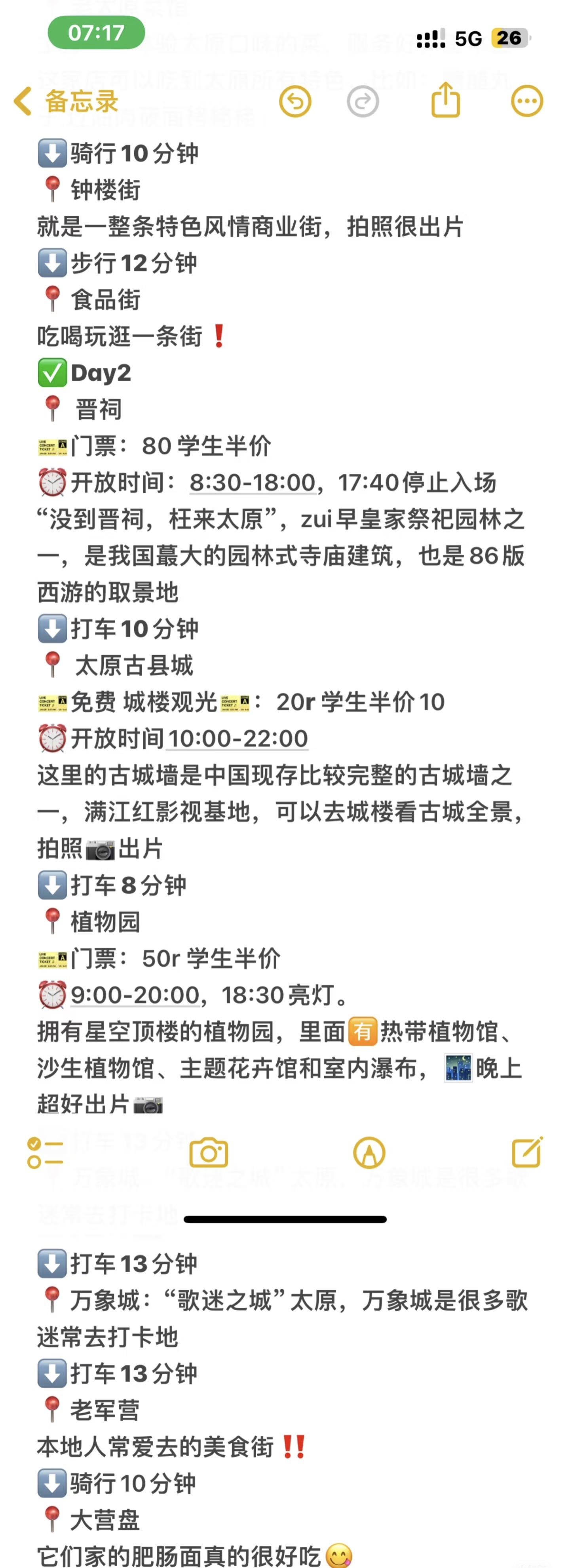
Task: Compose a new note
Action: coord(527,1152)
